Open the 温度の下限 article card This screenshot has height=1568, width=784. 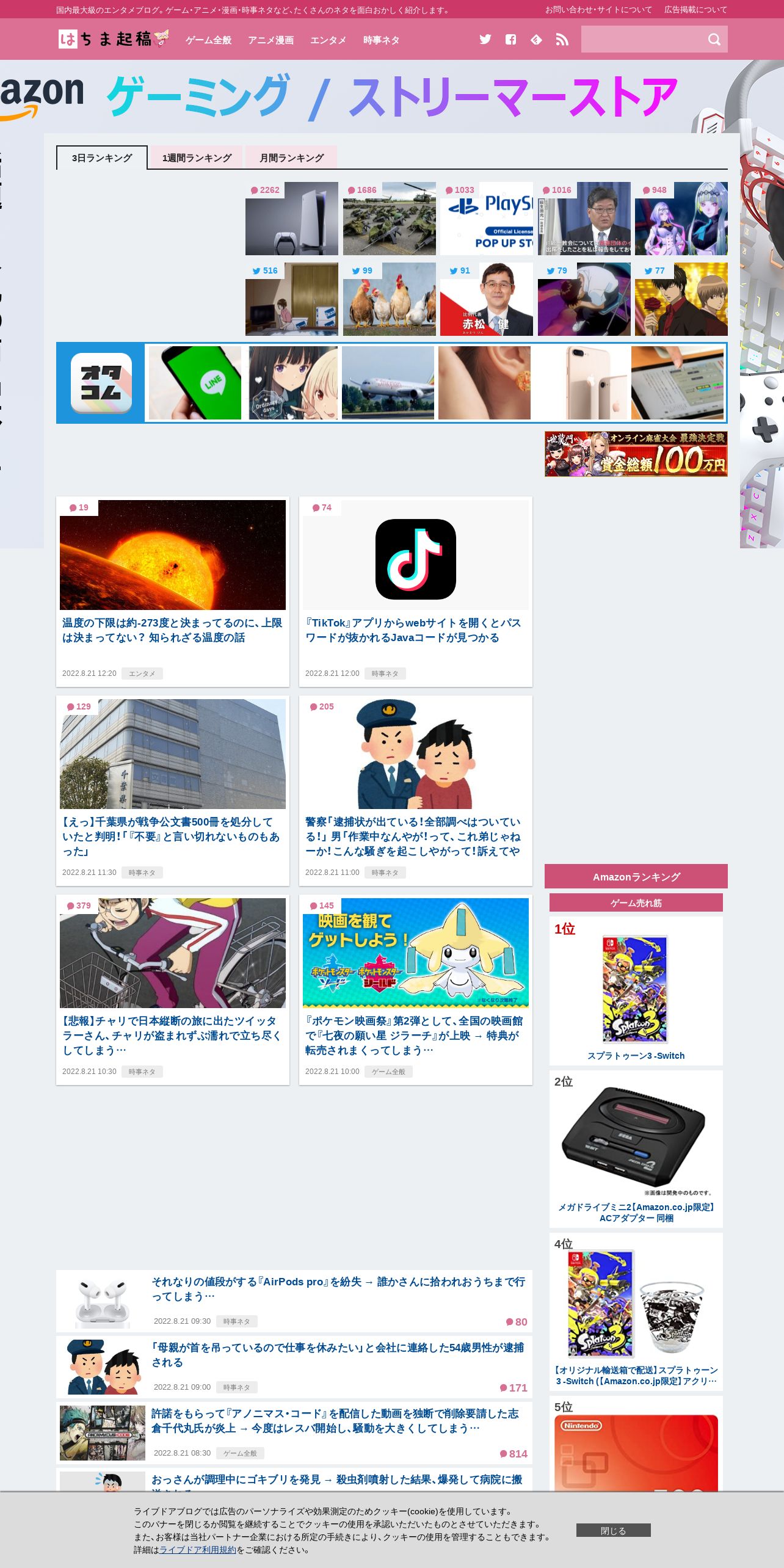point(172,630)
